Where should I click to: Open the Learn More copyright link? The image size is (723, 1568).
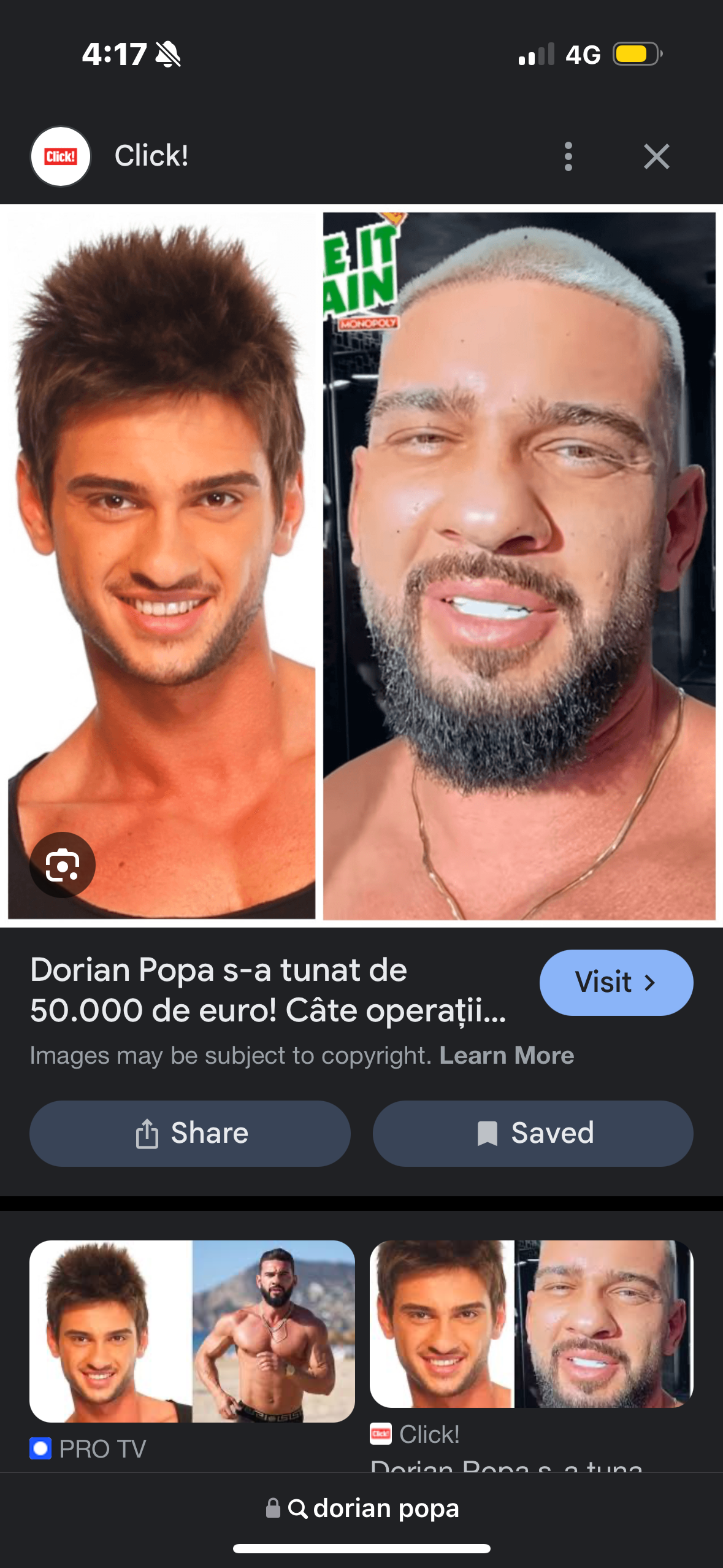pyautogui.click(x=507, y=1055)
